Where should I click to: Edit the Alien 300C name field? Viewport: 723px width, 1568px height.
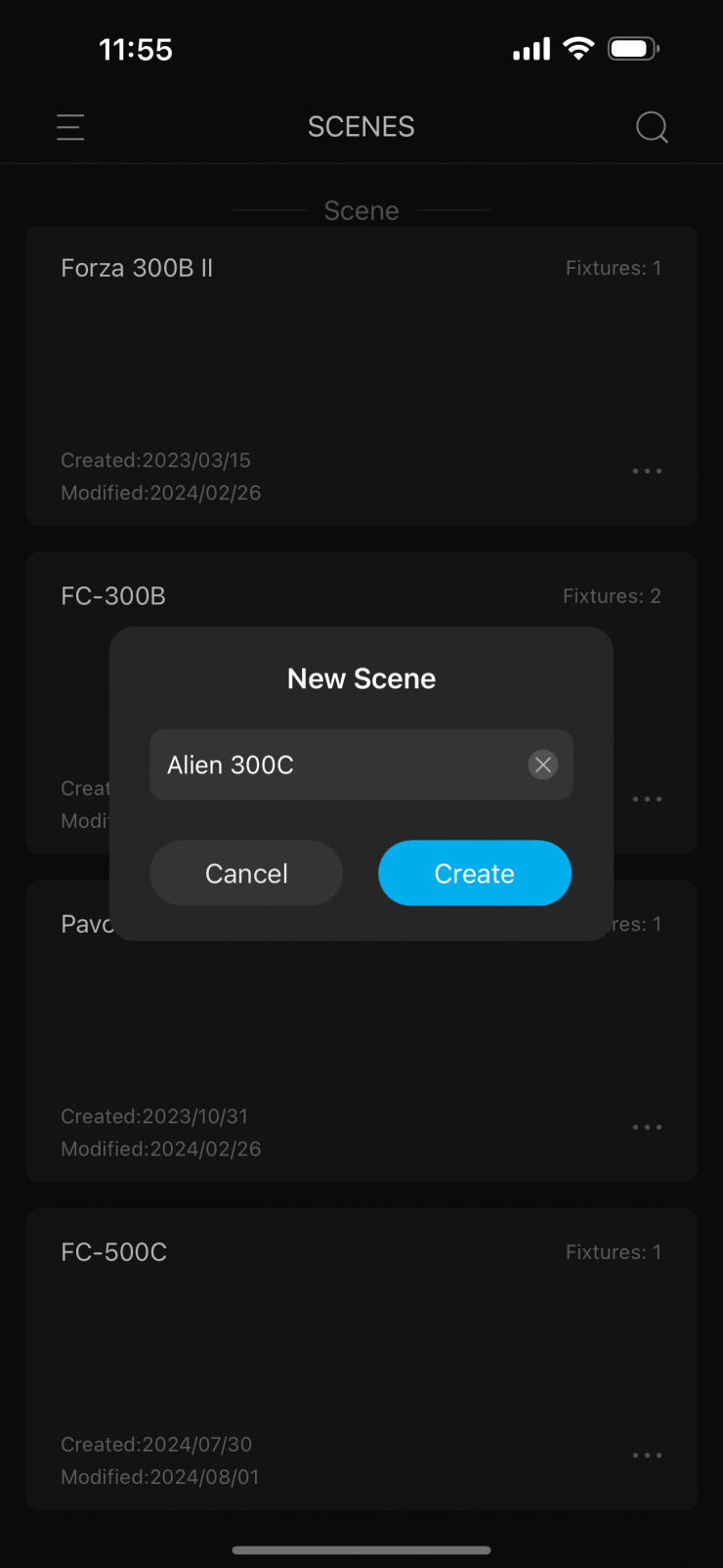pyautogui.click(x=332, y=764)
